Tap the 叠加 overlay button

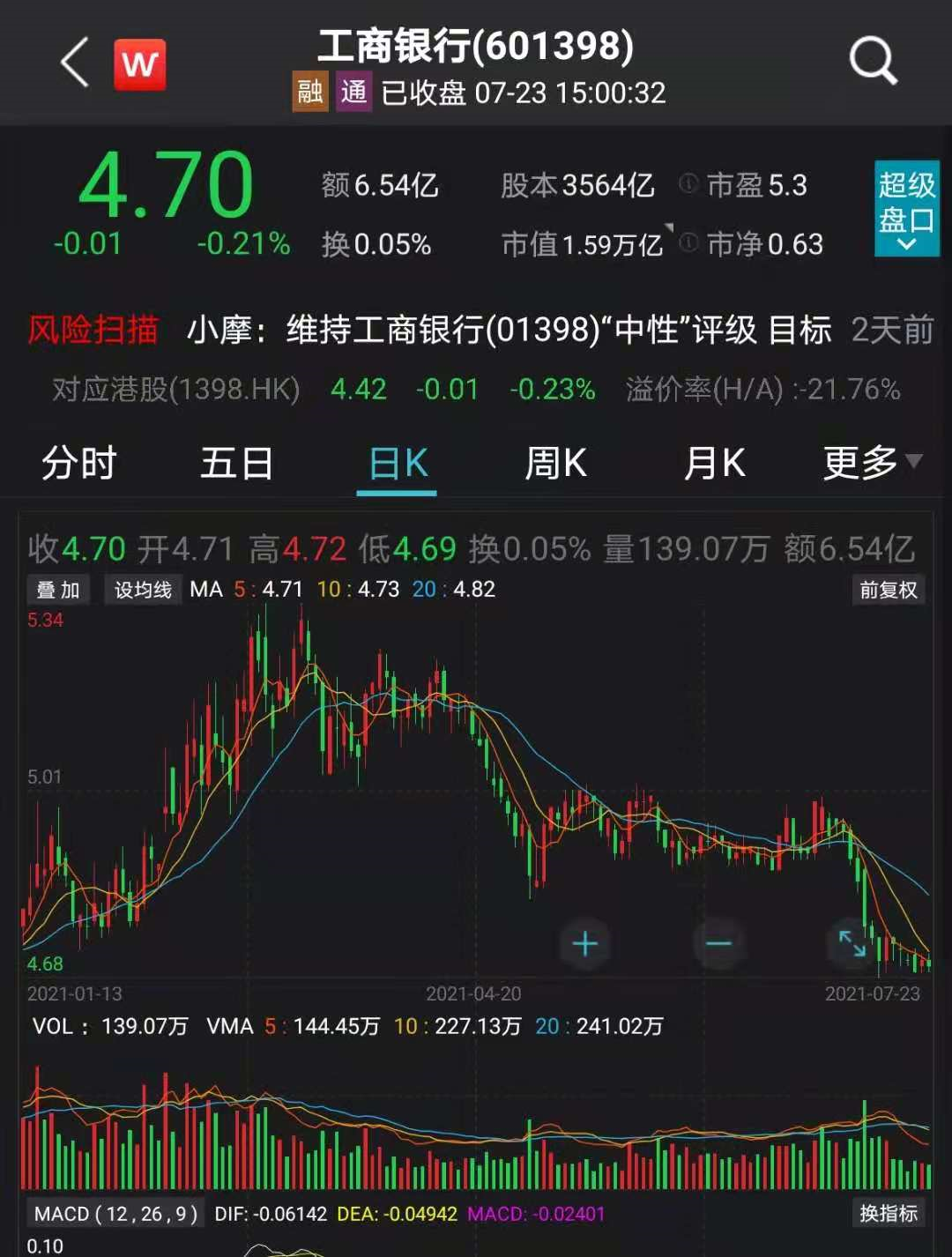point(58,590)
